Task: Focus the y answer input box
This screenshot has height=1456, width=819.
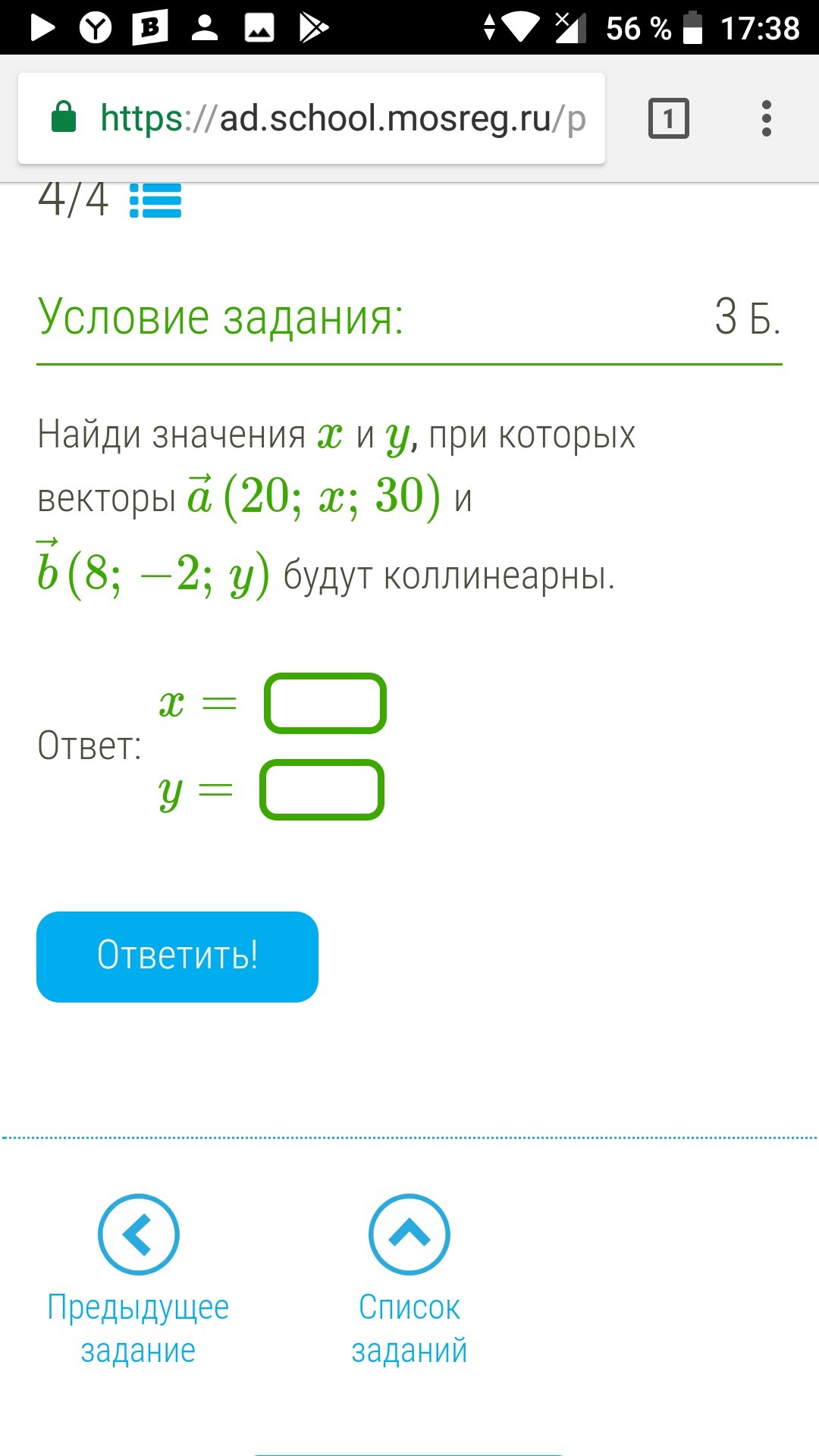Action: (322, 789)
